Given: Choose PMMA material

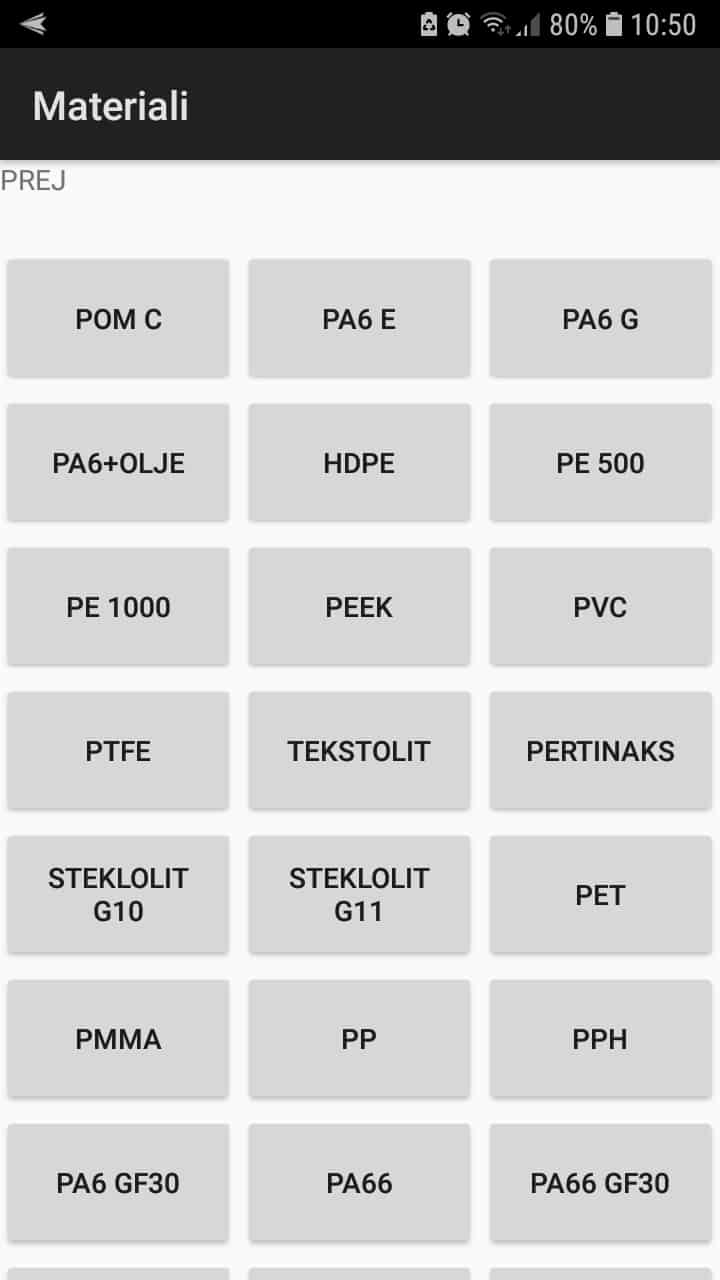Looking at the screenshot, I should pyautogui.click(x=118, y=1039).
